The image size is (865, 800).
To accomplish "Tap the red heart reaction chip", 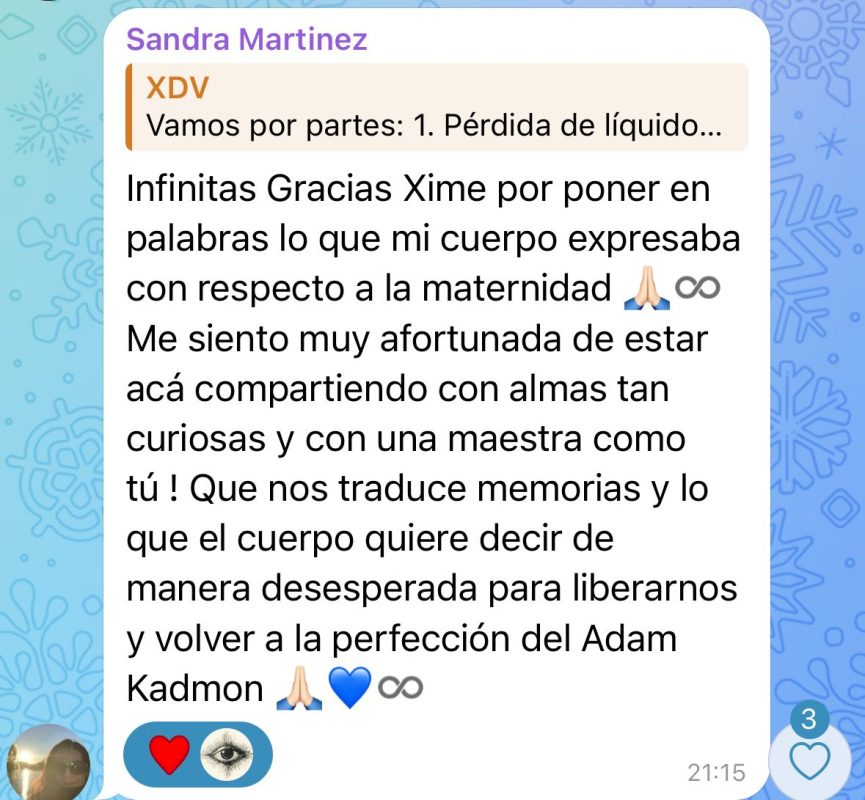I will pos(168,754).
